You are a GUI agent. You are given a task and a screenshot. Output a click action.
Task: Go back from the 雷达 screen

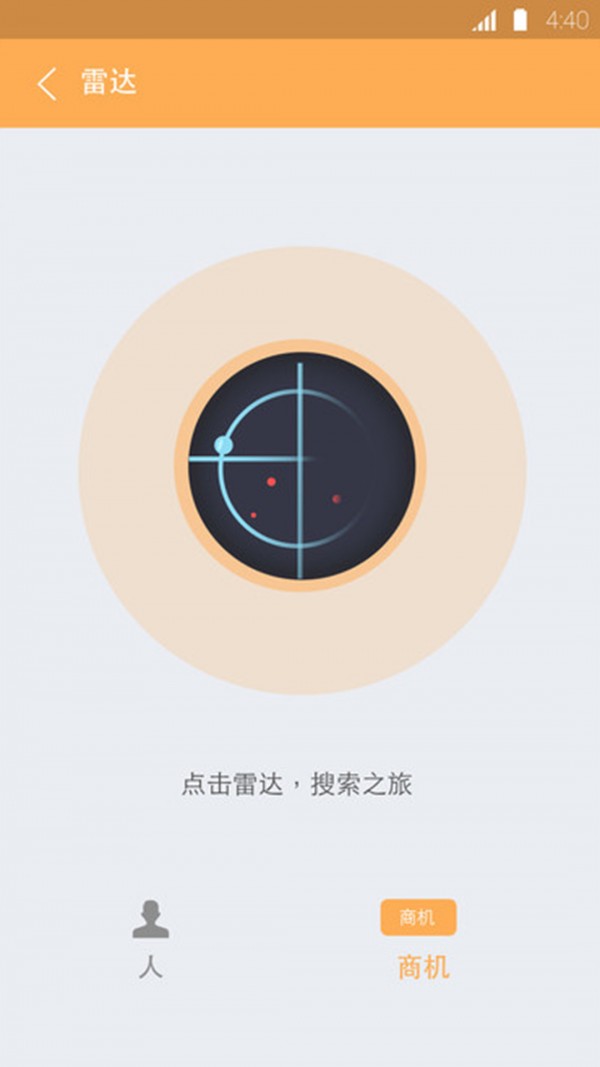point(46,83)
